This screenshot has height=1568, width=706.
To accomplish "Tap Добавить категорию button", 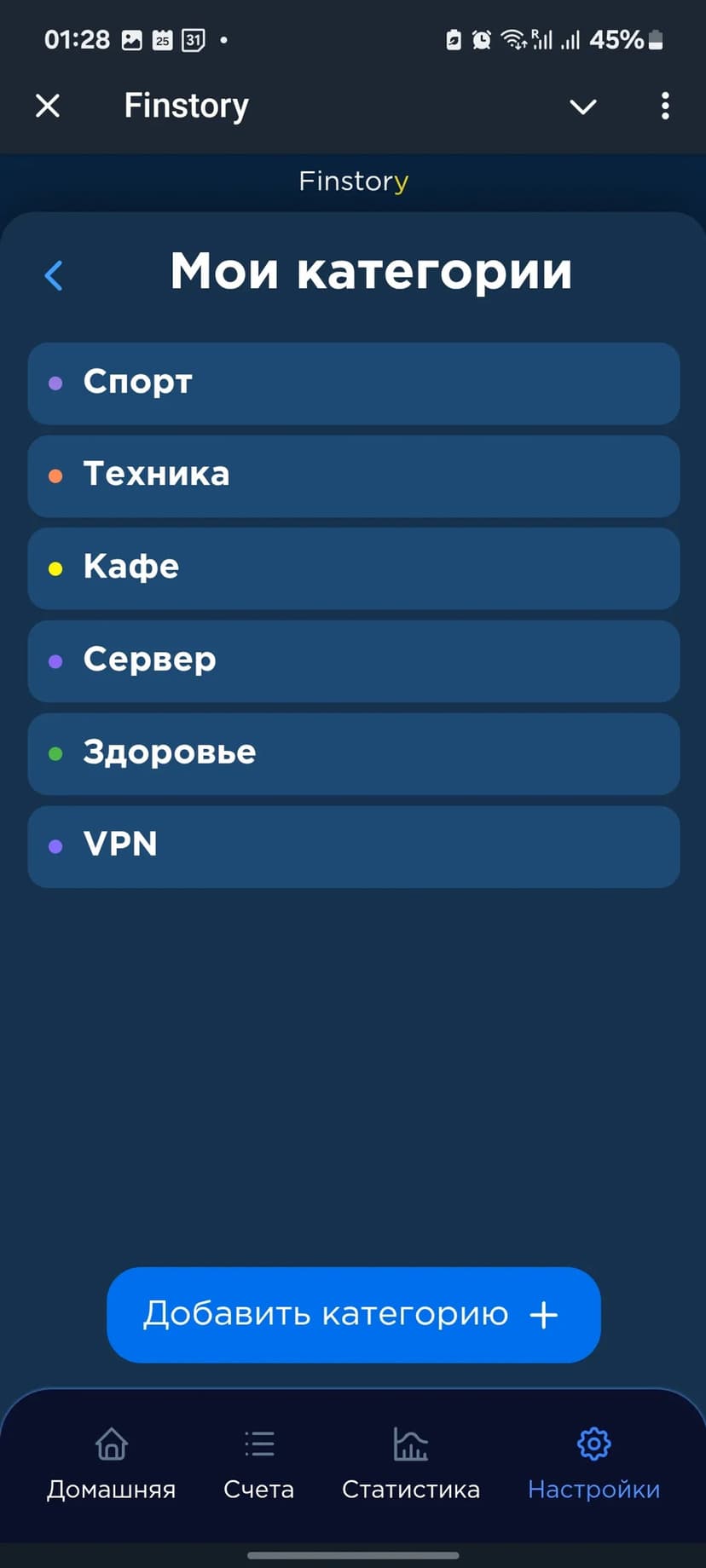I will 353,1314.
